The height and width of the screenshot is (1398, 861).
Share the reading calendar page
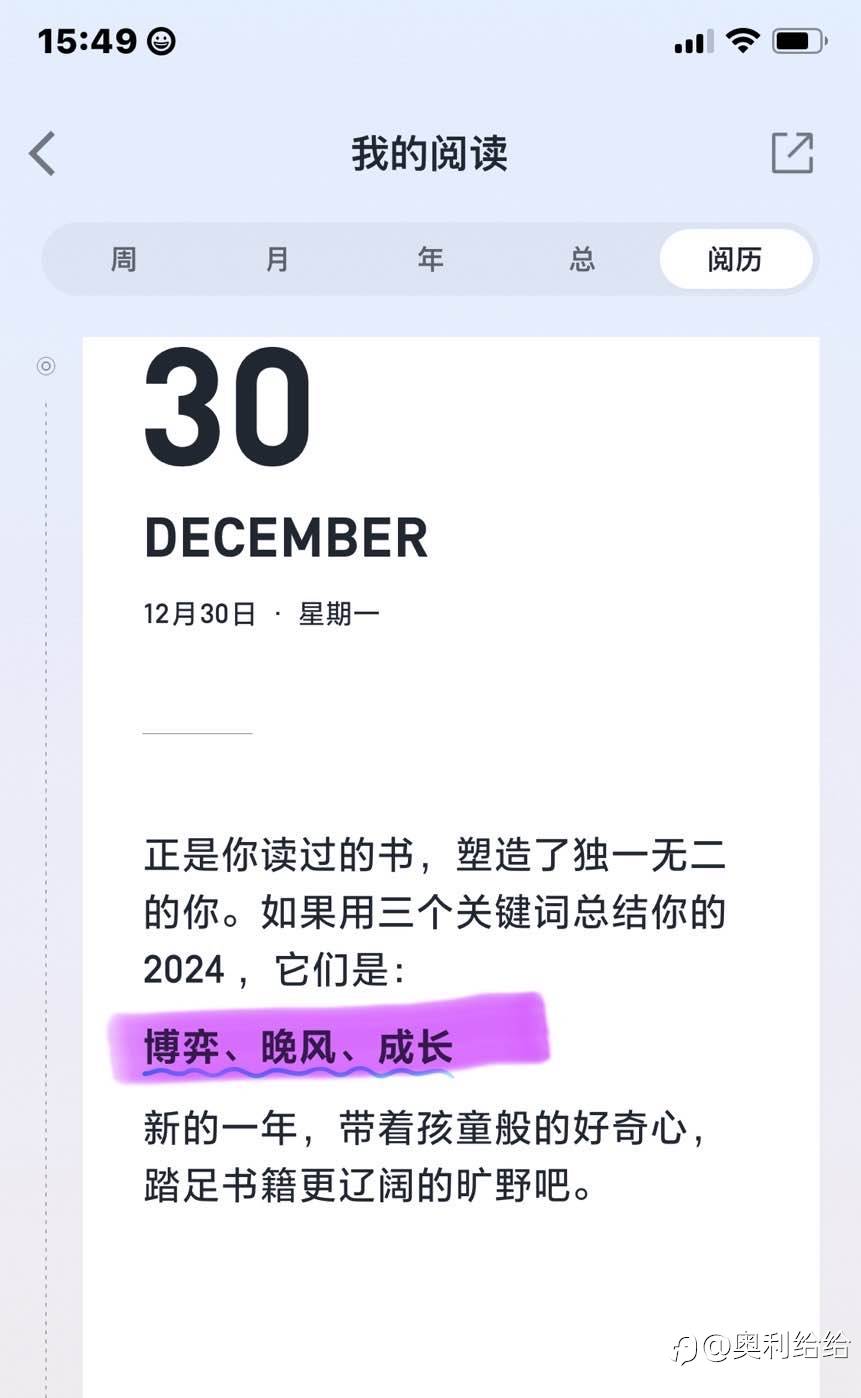[792, 153]
